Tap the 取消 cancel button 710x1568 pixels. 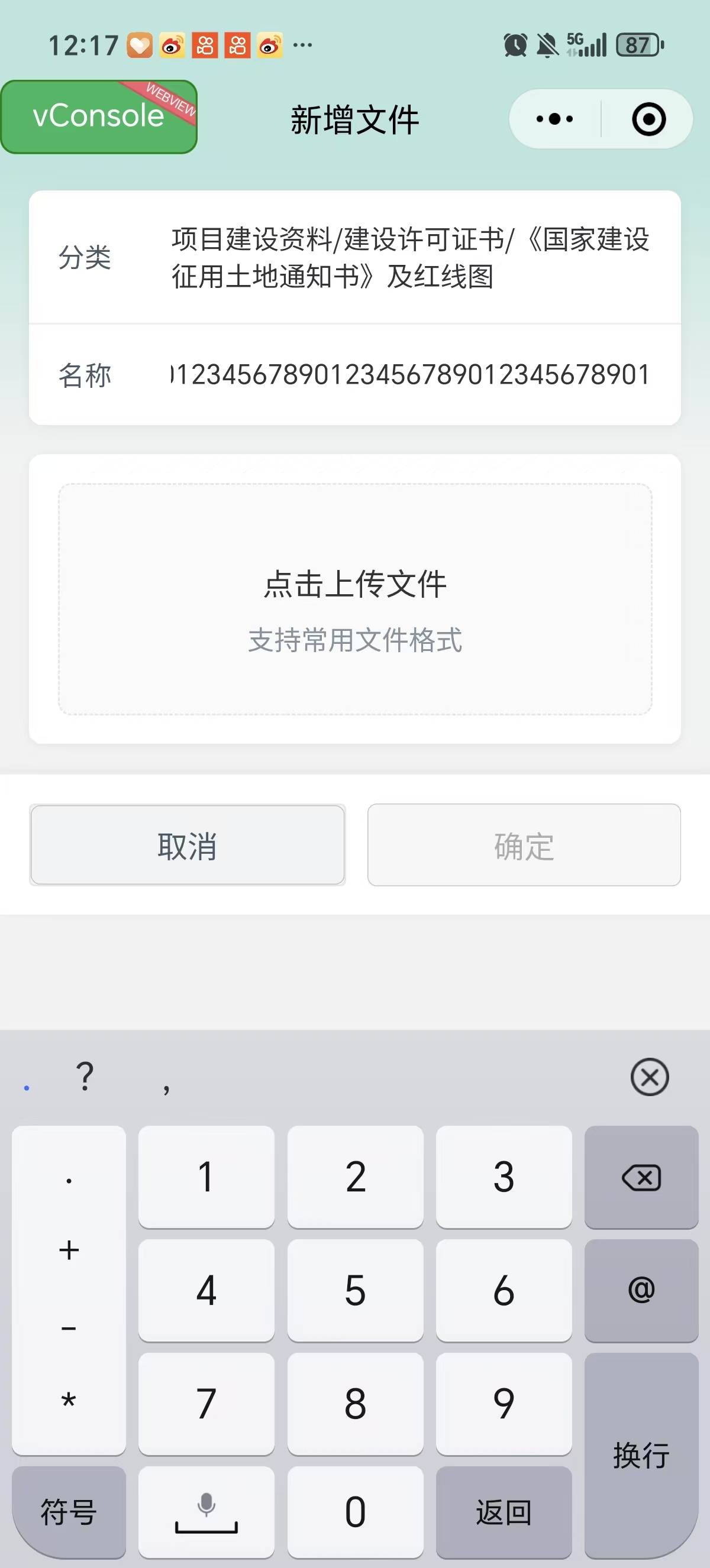[x=188, y=846]
